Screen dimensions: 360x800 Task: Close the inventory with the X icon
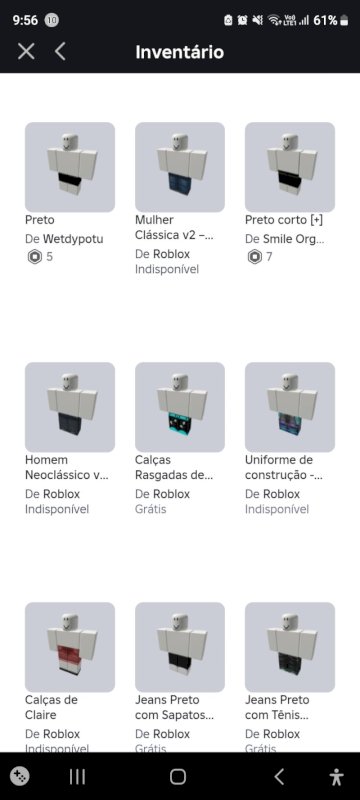[26, 52]
